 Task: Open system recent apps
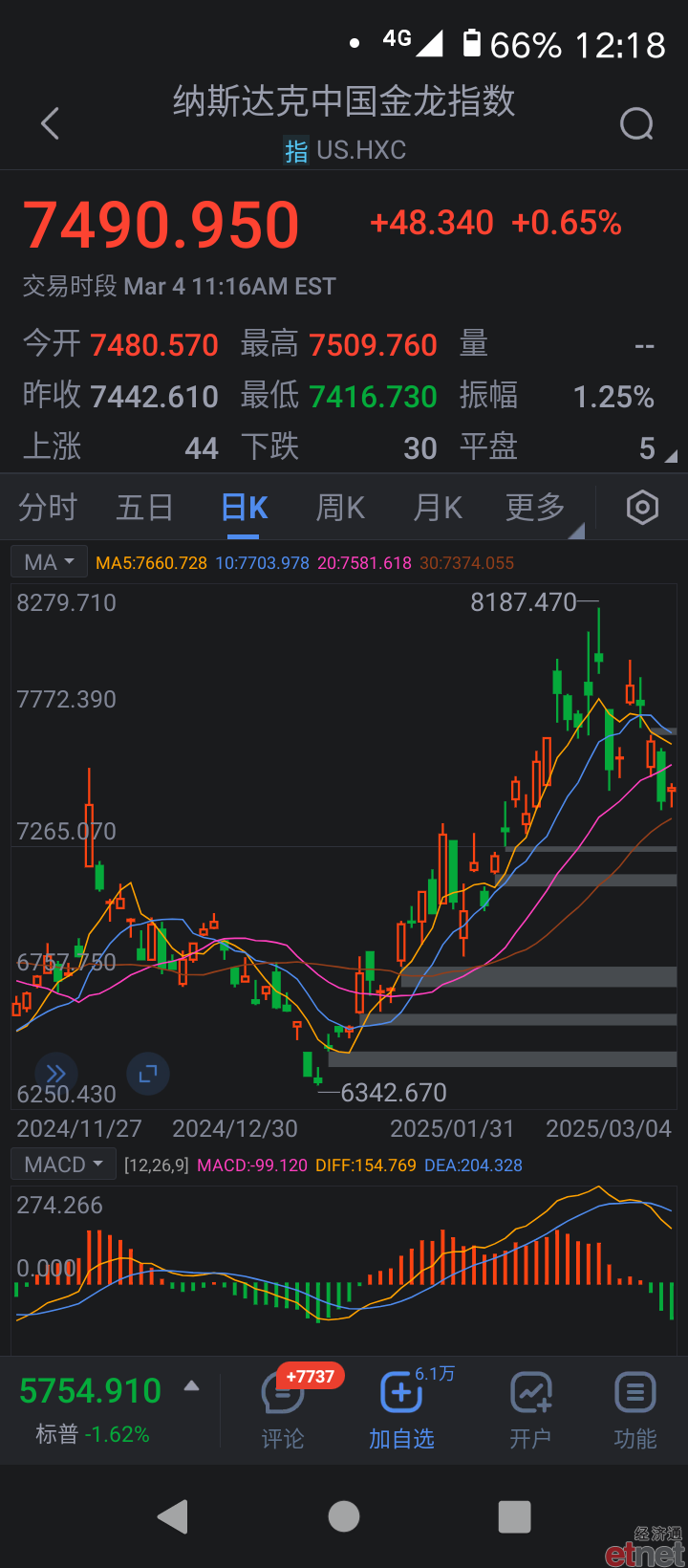[515, 1516]
